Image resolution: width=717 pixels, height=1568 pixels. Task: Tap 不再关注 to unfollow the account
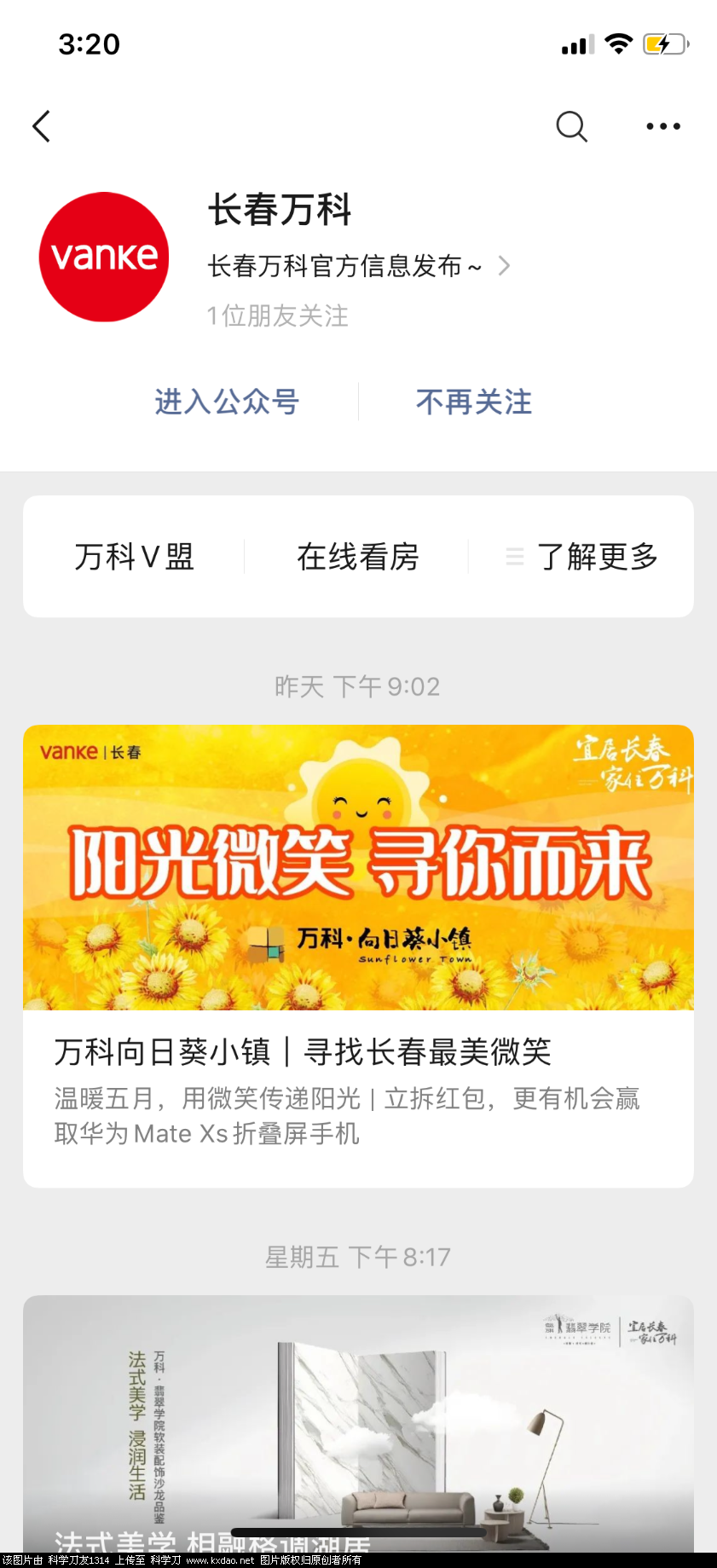click(474, 402)
